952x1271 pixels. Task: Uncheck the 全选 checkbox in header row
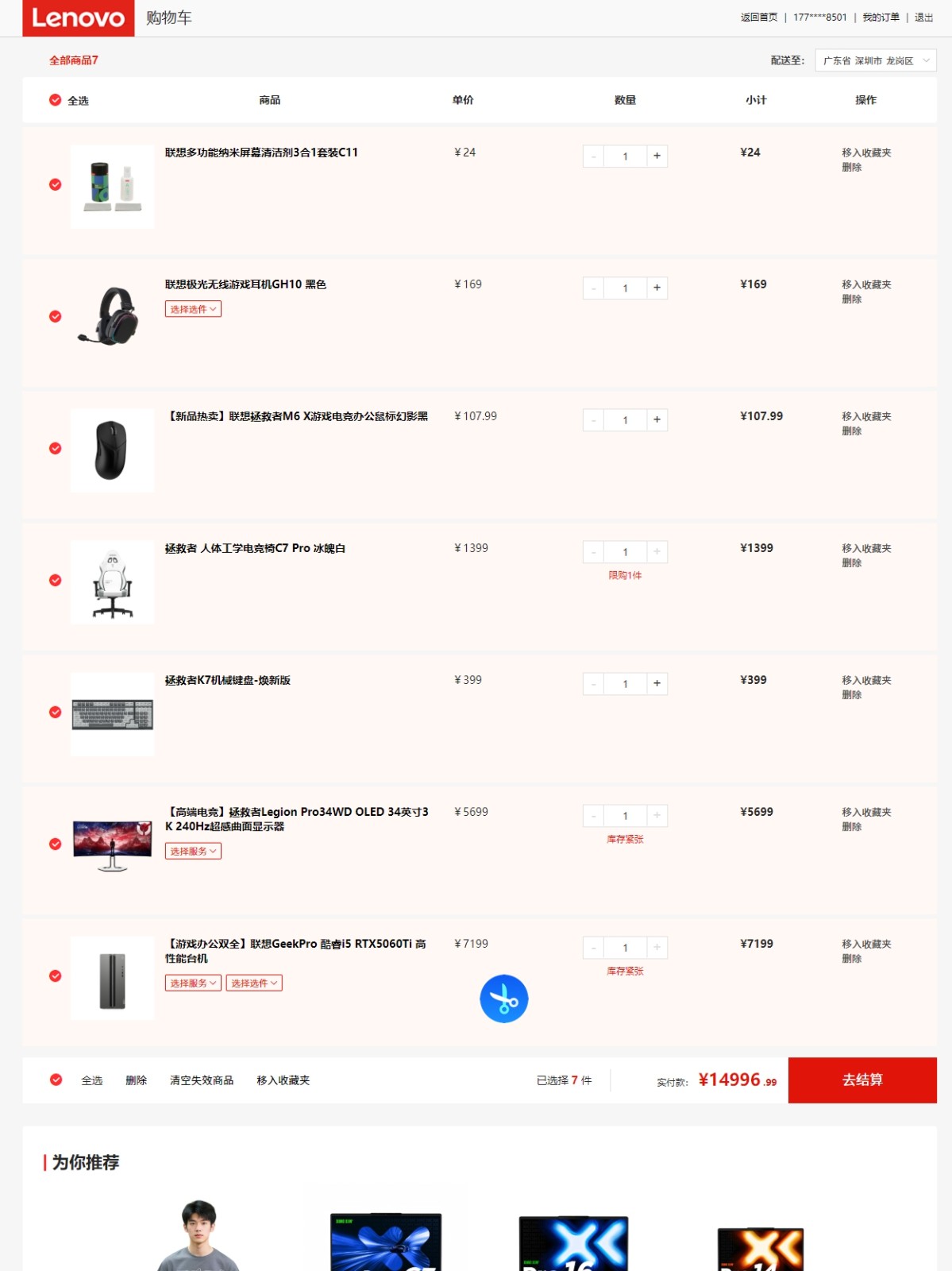56,100
